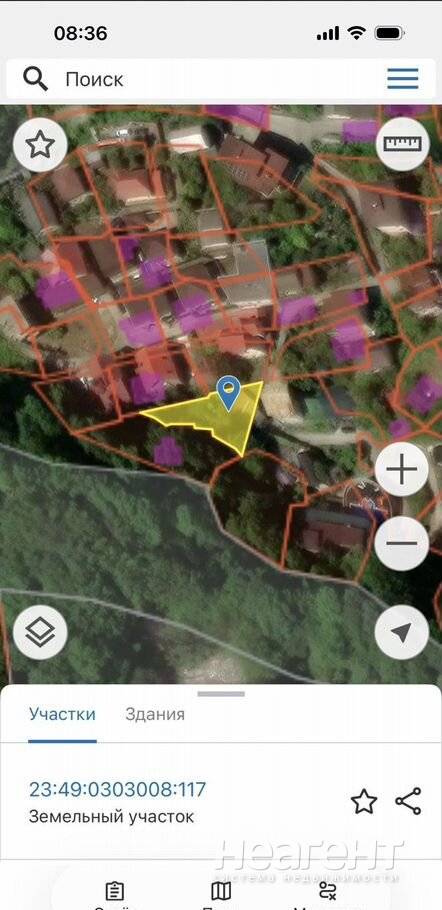
Task: Select the Участки tab
Action: click(62, 714)
